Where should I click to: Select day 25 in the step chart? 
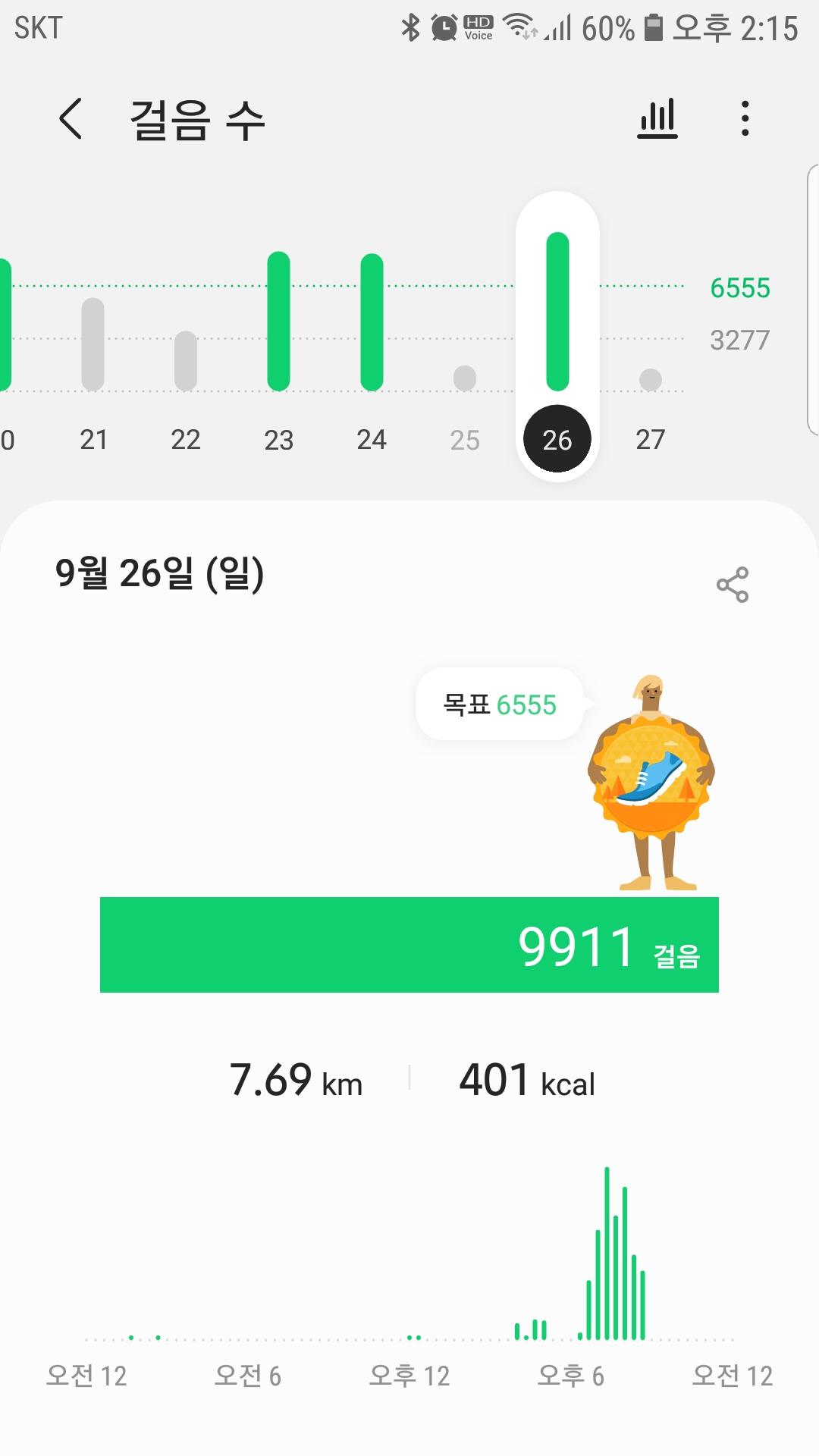465,439
